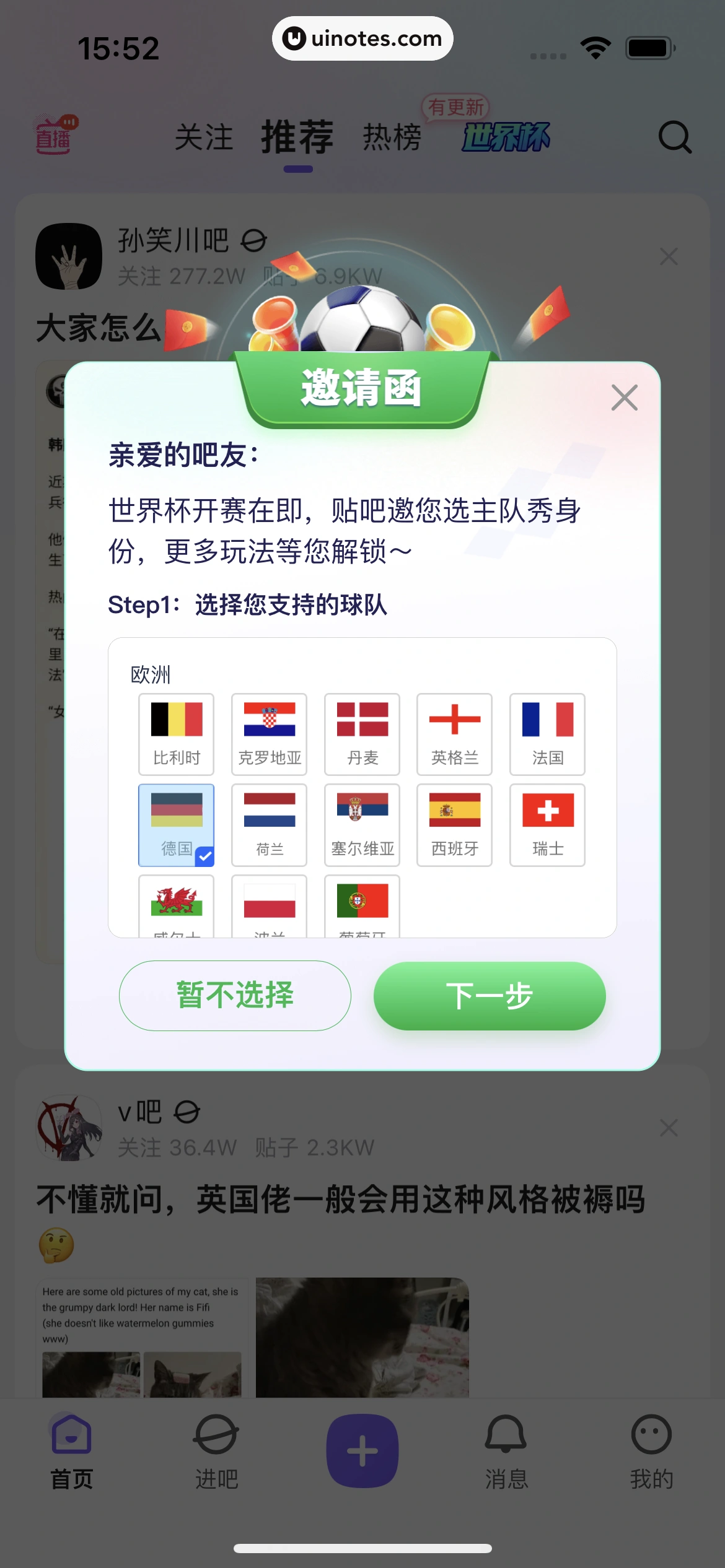
Task: Open the 我的 profile tab
Action: tap(651, 1452)
